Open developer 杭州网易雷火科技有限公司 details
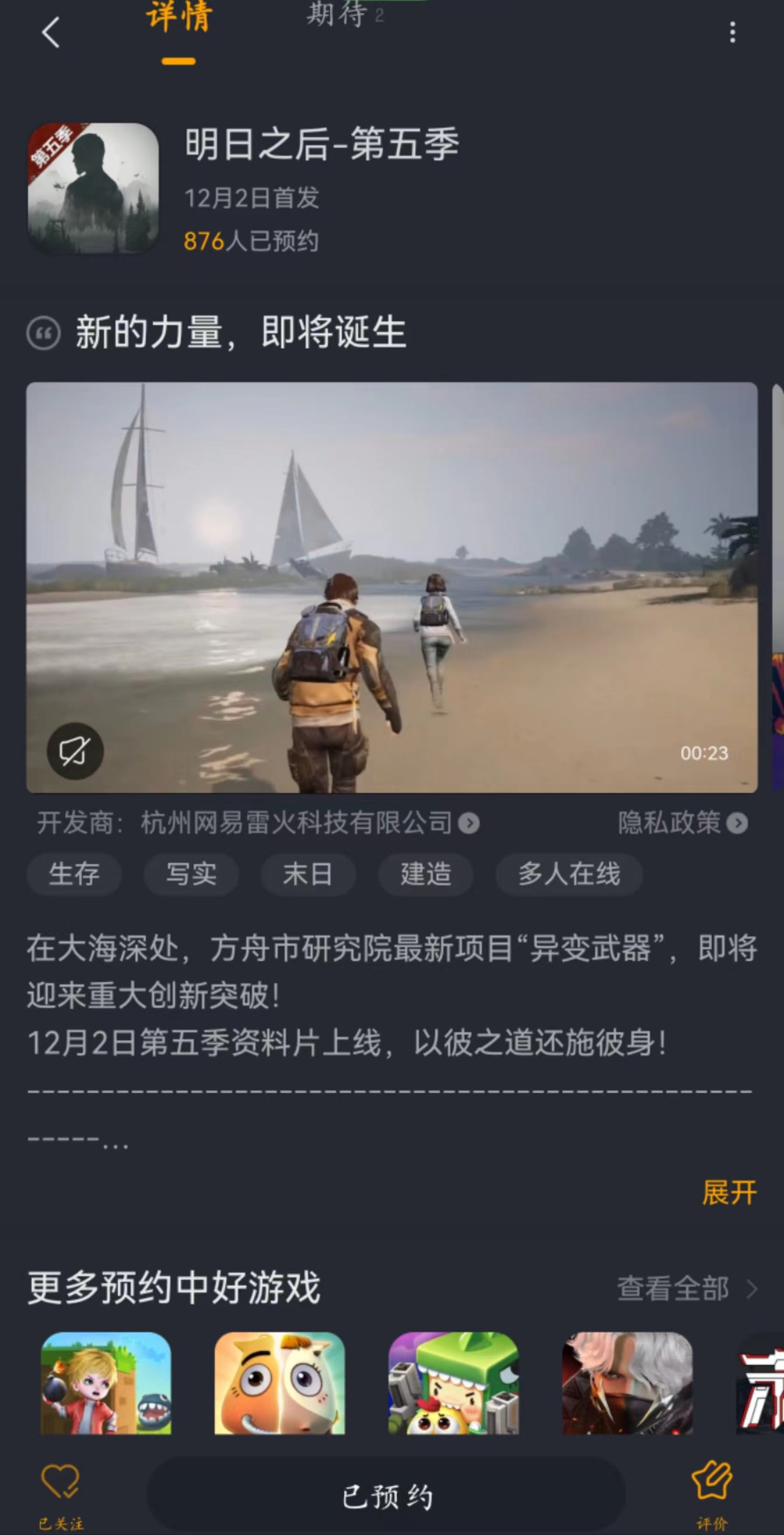 [x=310, y=823]
